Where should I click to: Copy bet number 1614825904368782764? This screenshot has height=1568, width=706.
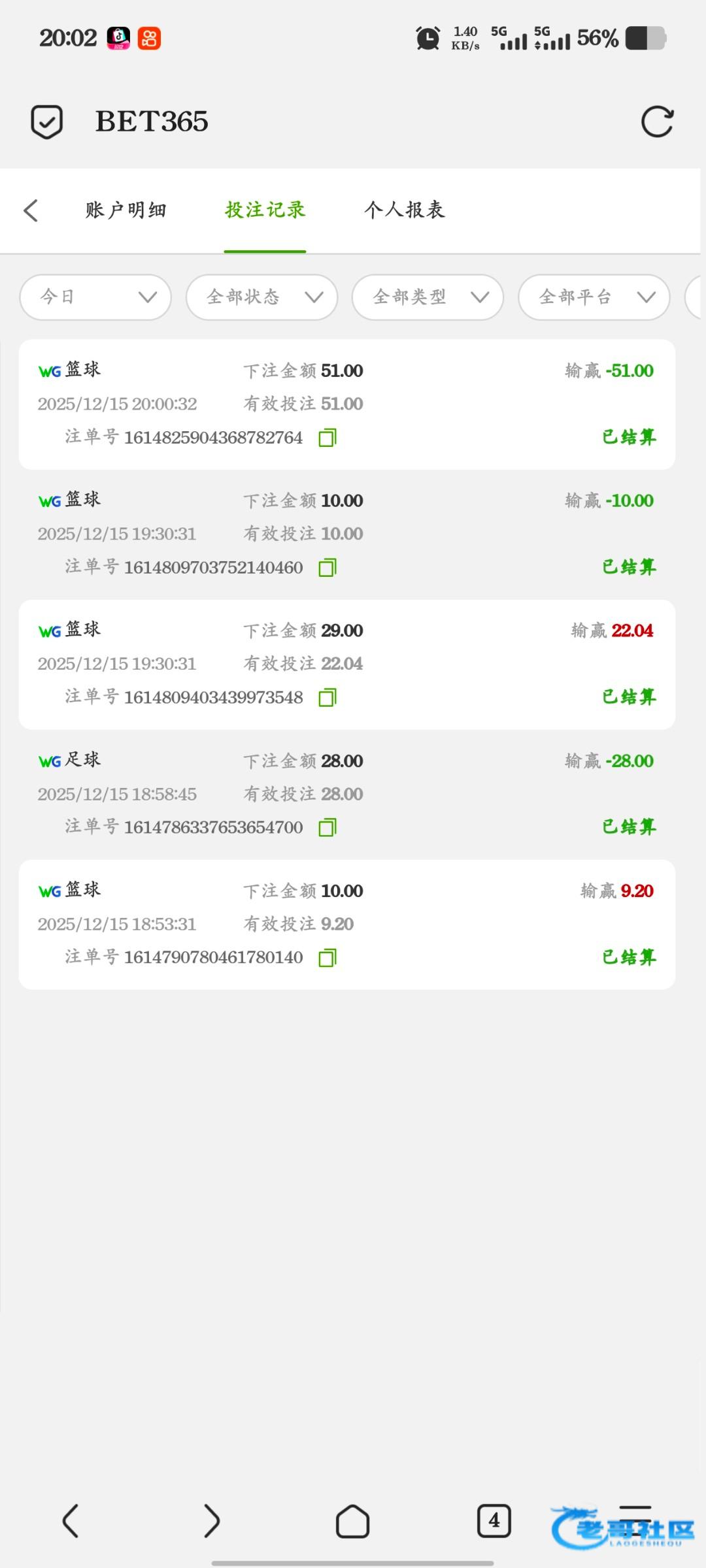[x=328, y=437]
